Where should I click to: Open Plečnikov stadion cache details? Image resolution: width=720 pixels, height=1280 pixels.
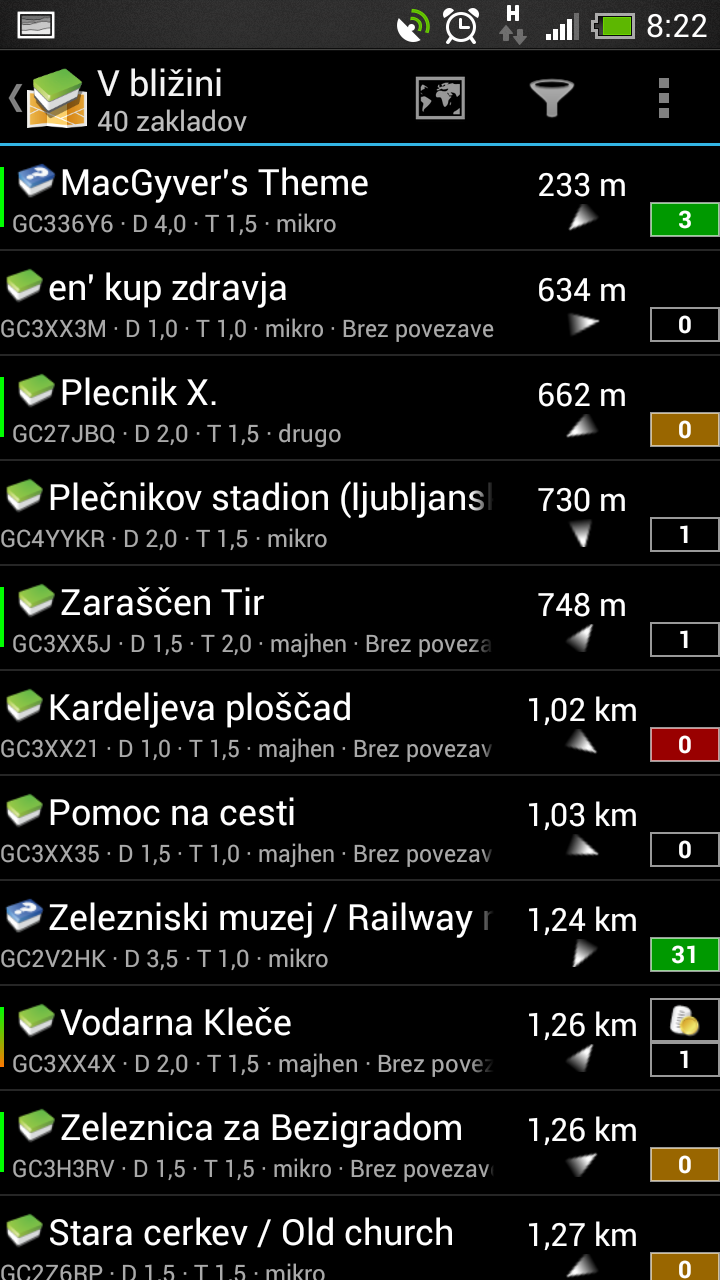click(x=360, y=513)
